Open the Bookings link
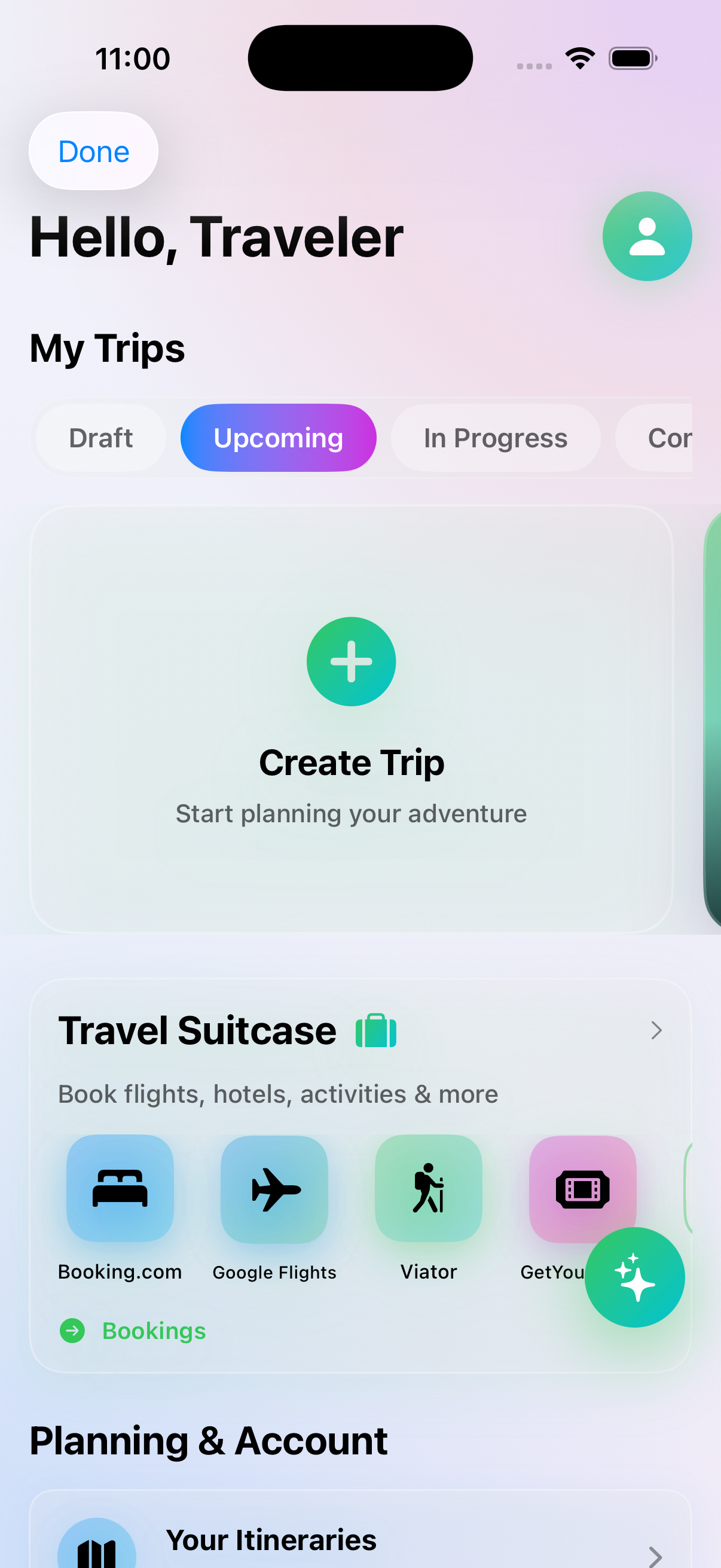721x1568 pixels. point(155,1331)
